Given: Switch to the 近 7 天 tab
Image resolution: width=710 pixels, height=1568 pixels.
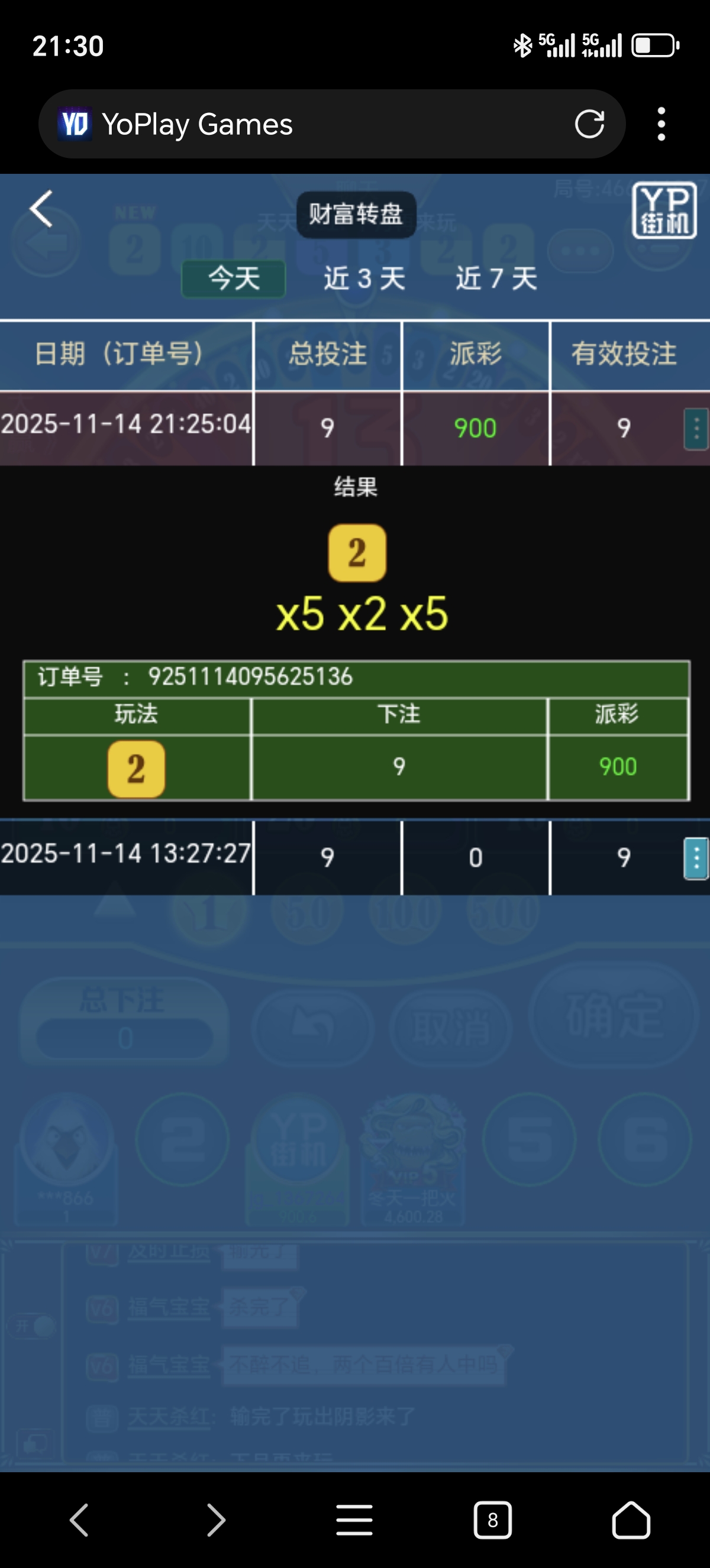Looking at the screenshot, I should [x=496, y=279].
